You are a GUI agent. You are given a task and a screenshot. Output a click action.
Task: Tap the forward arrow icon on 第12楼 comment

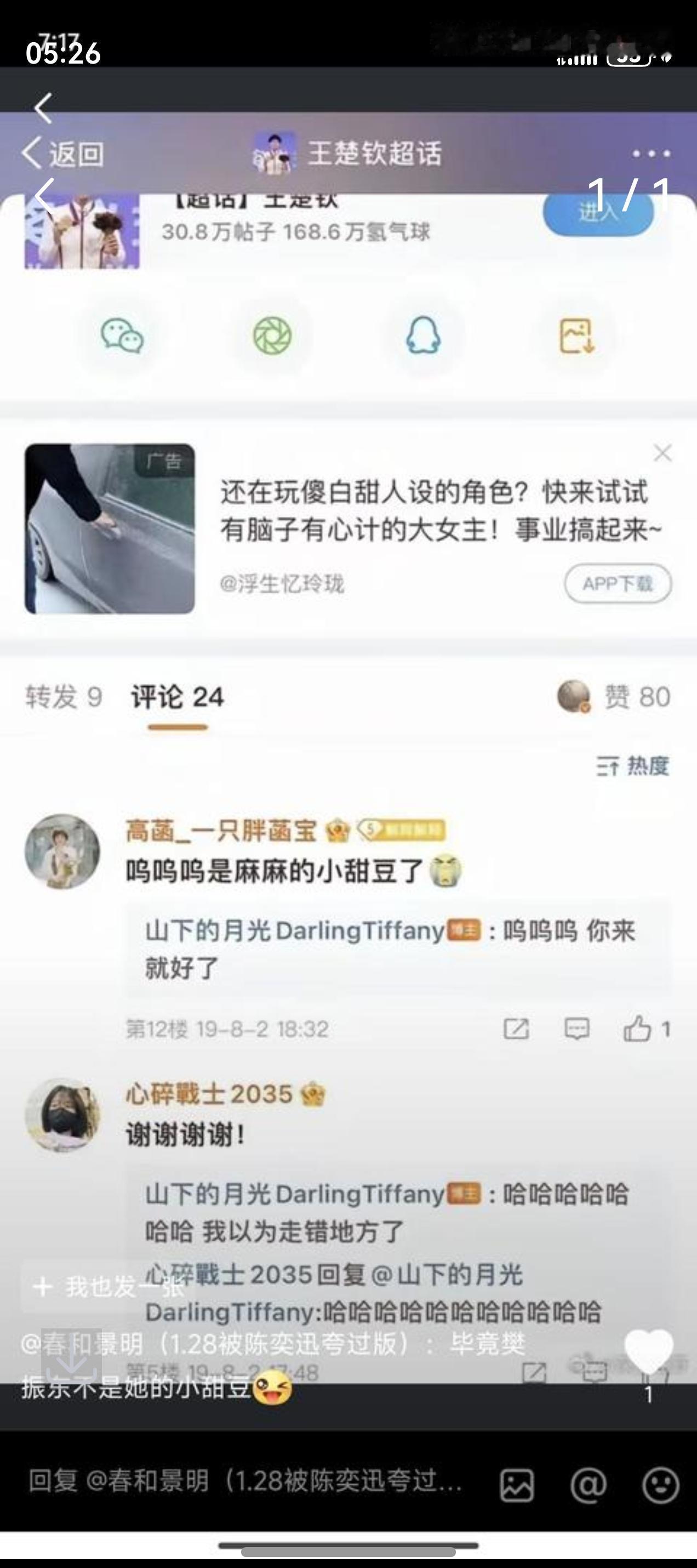516,1030
